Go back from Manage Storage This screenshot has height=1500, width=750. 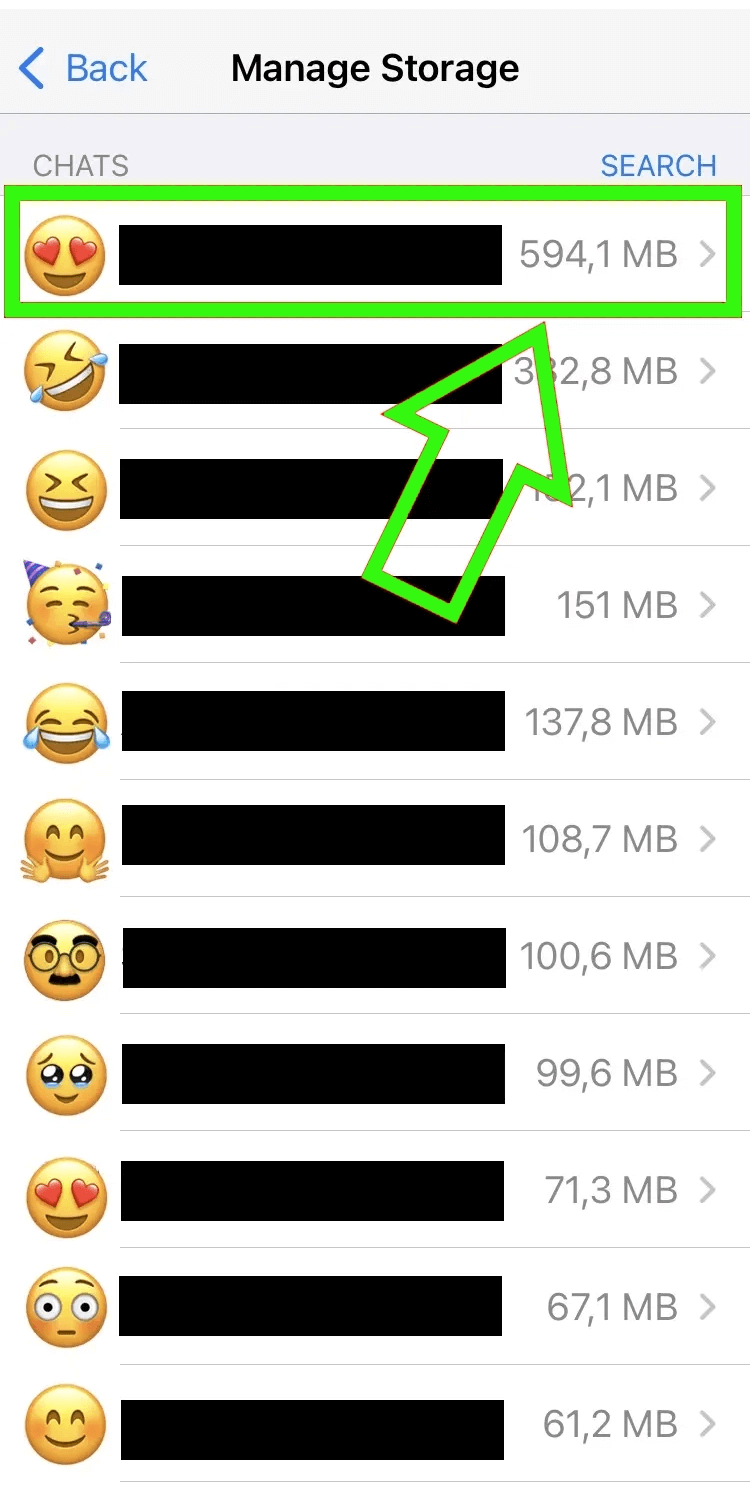[x=84, y=69]
